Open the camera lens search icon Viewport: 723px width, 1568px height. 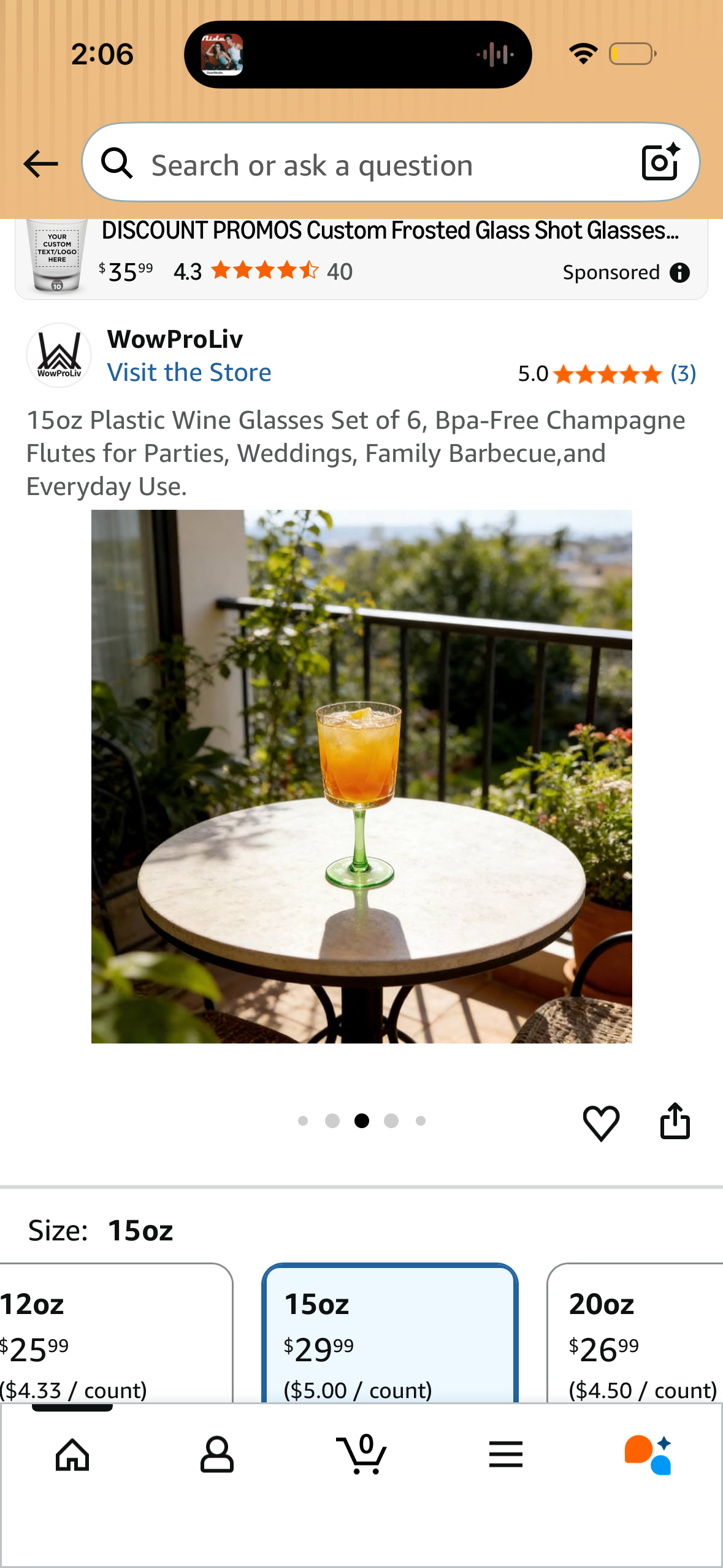[660, 163]
